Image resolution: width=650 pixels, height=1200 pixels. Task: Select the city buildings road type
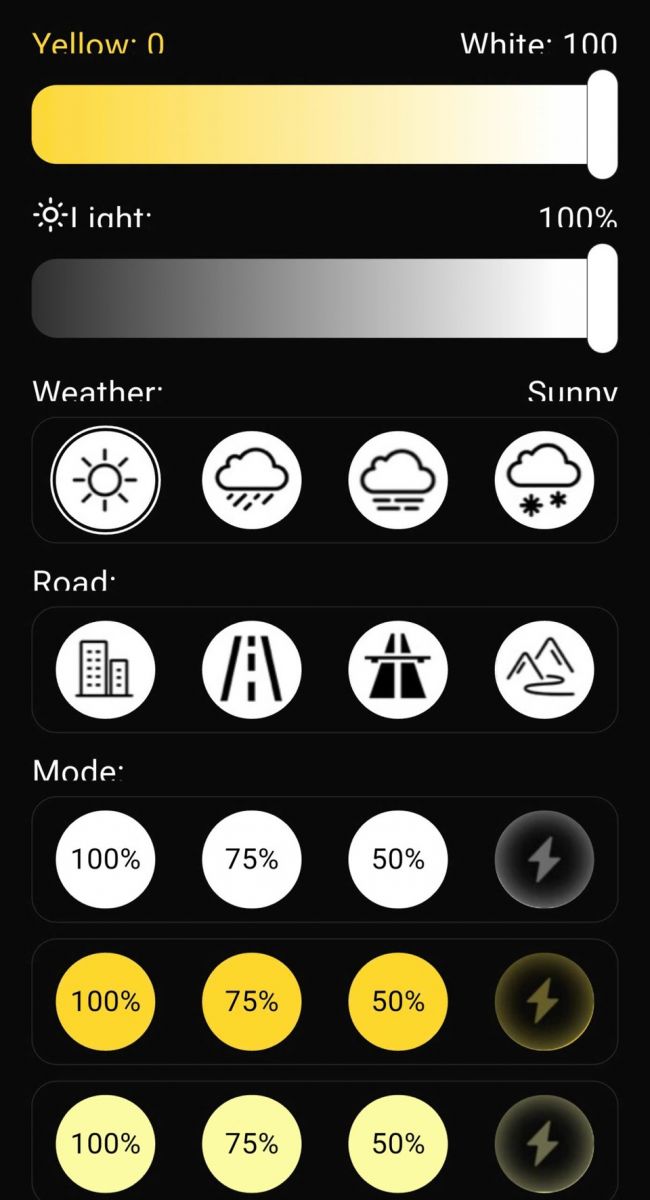(106, 669)
